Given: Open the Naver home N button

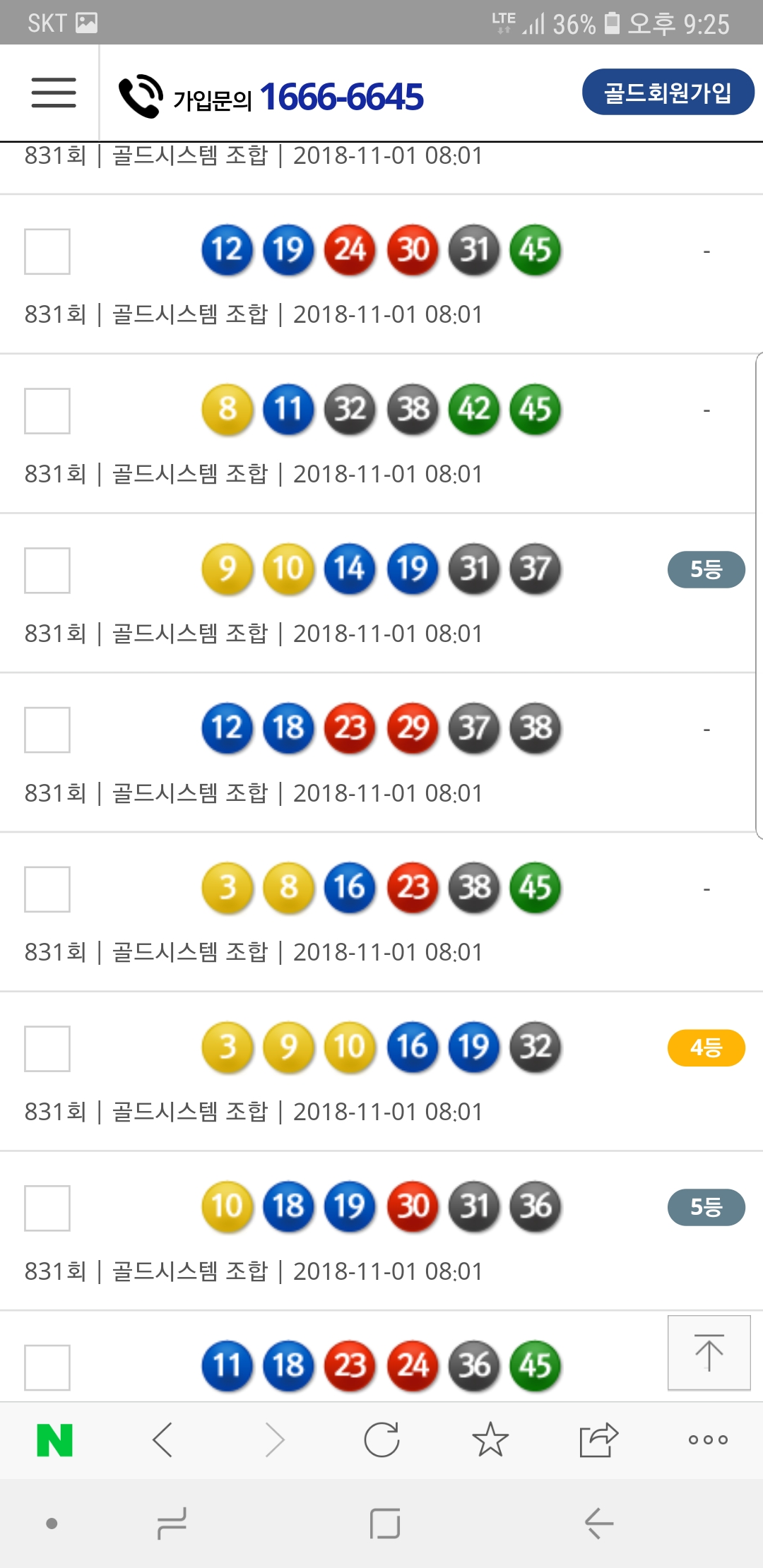Looking at the screenshot, I should pos(54,1440).
